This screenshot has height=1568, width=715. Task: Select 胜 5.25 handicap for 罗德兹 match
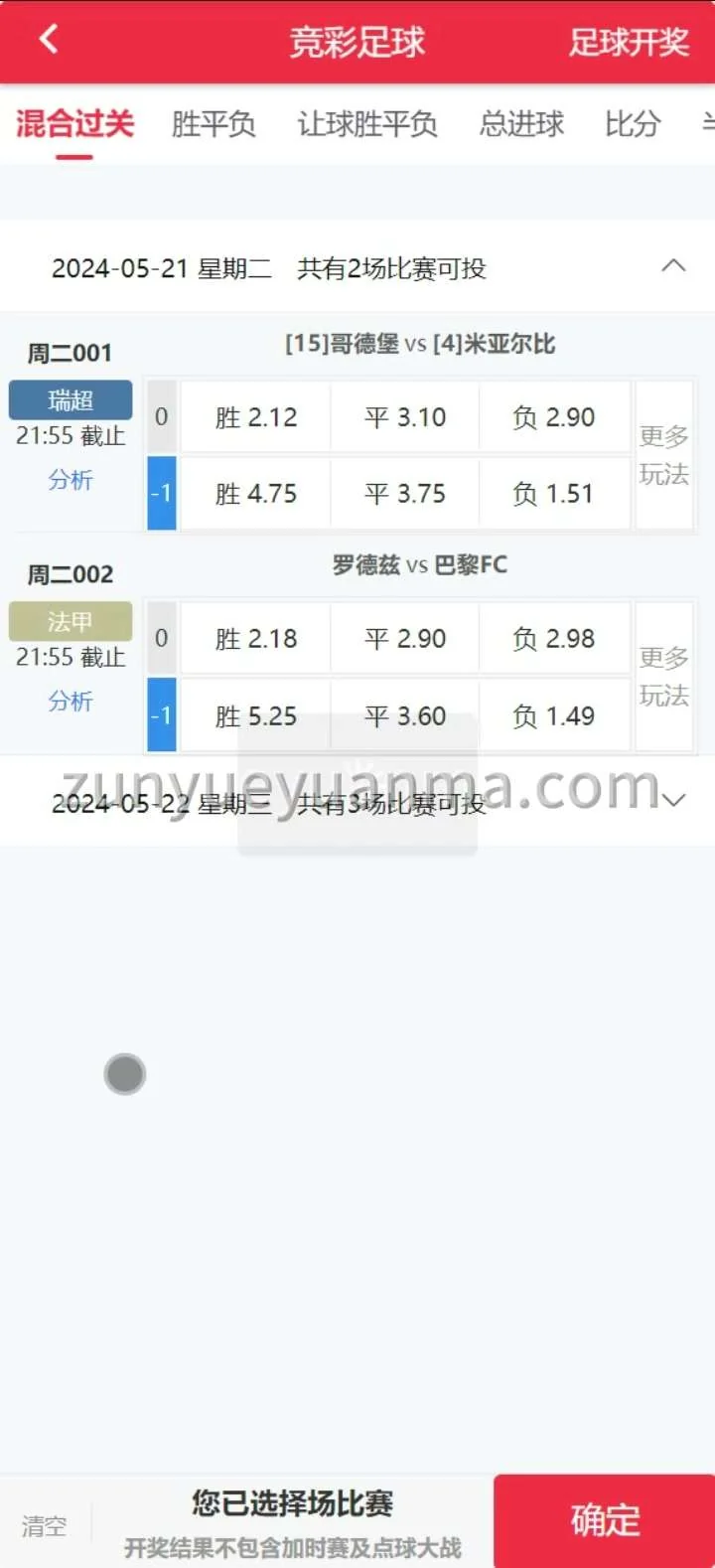(x=256, y=715)
